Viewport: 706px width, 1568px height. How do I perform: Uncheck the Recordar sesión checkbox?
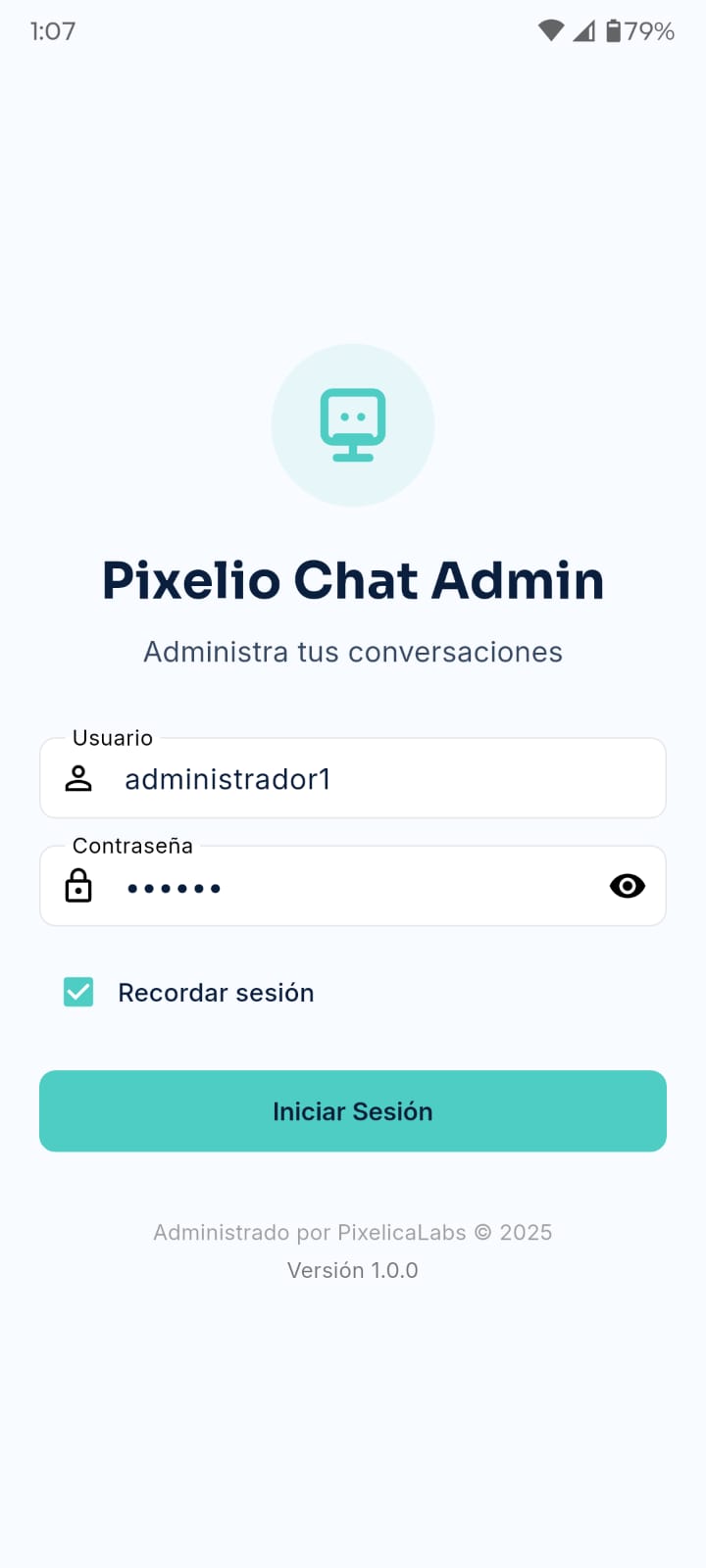coord(78,992)
